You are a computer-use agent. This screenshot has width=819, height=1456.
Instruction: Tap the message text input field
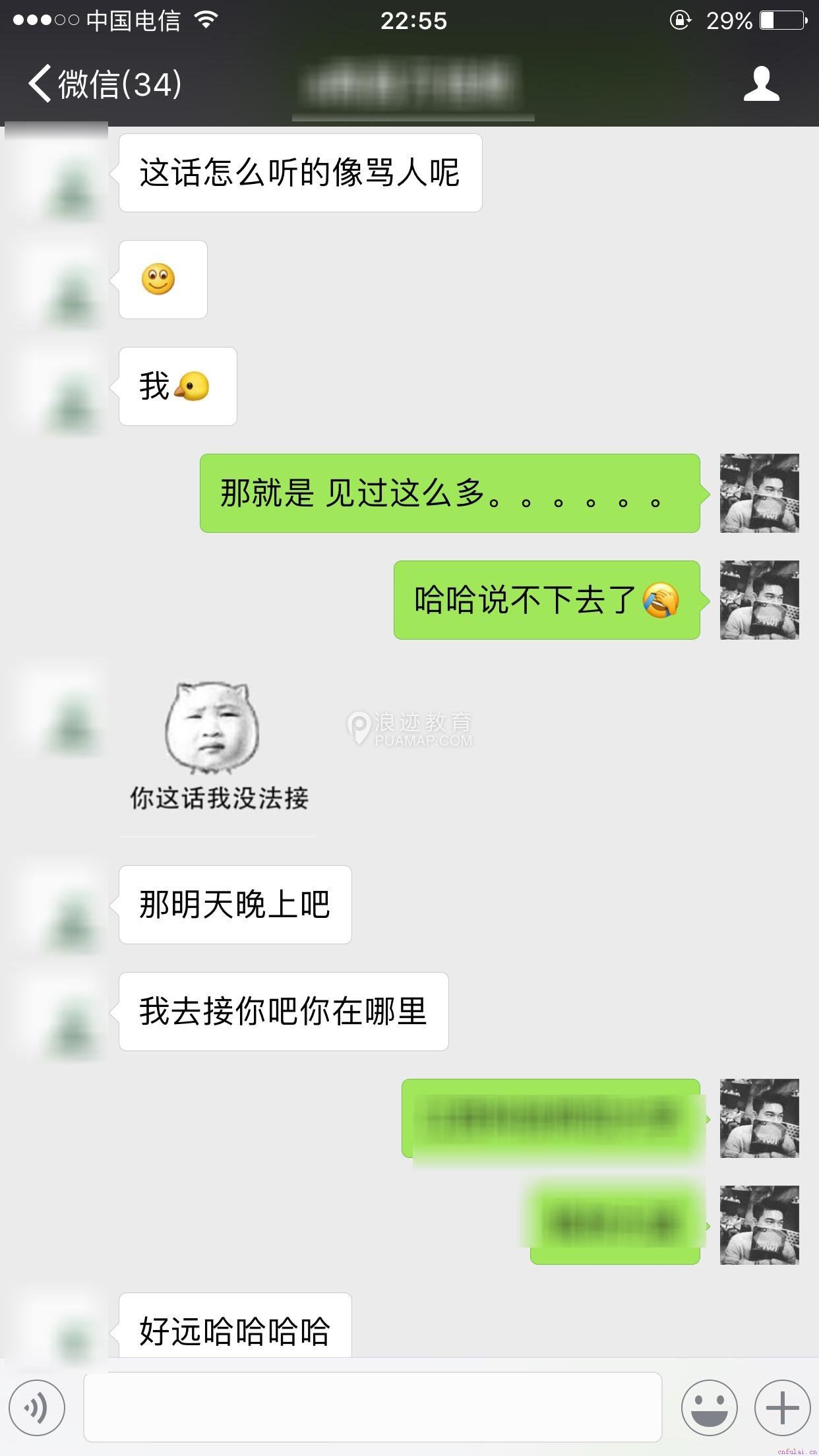pos(373,1408)
